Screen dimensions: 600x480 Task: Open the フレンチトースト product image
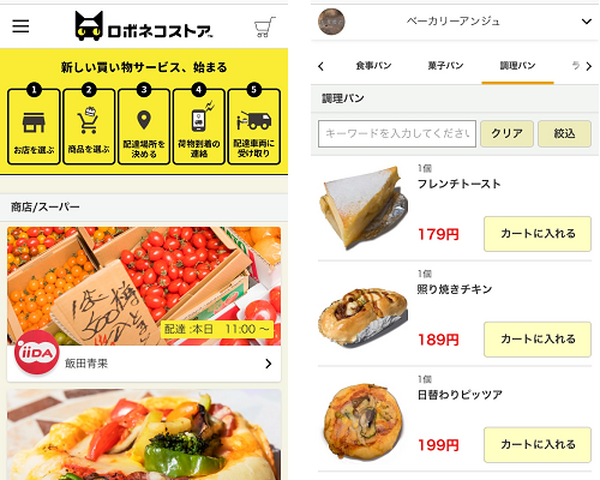point(364,209)
